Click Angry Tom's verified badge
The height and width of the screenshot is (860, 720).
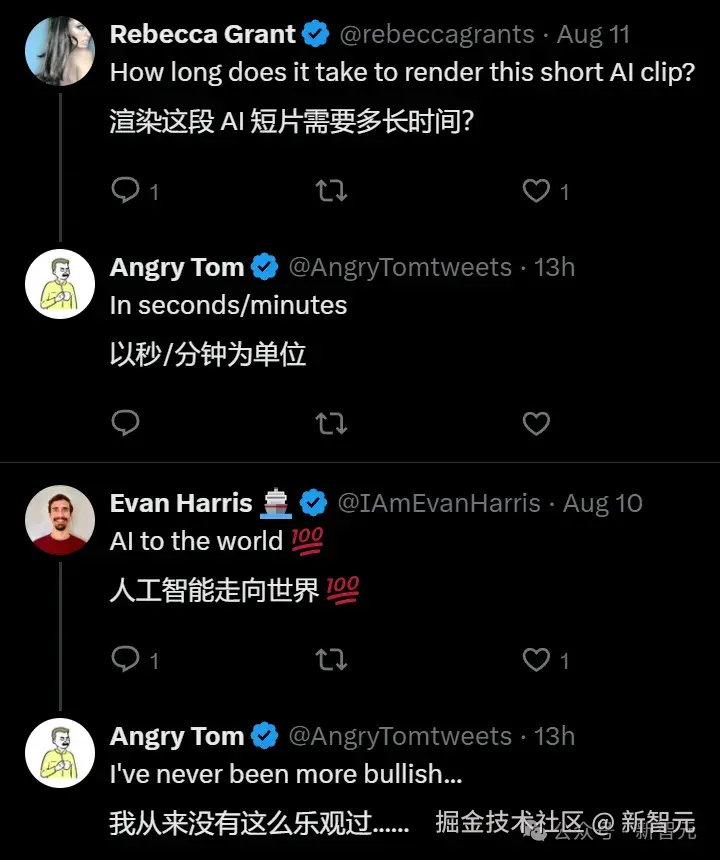[x=264, y=266]
